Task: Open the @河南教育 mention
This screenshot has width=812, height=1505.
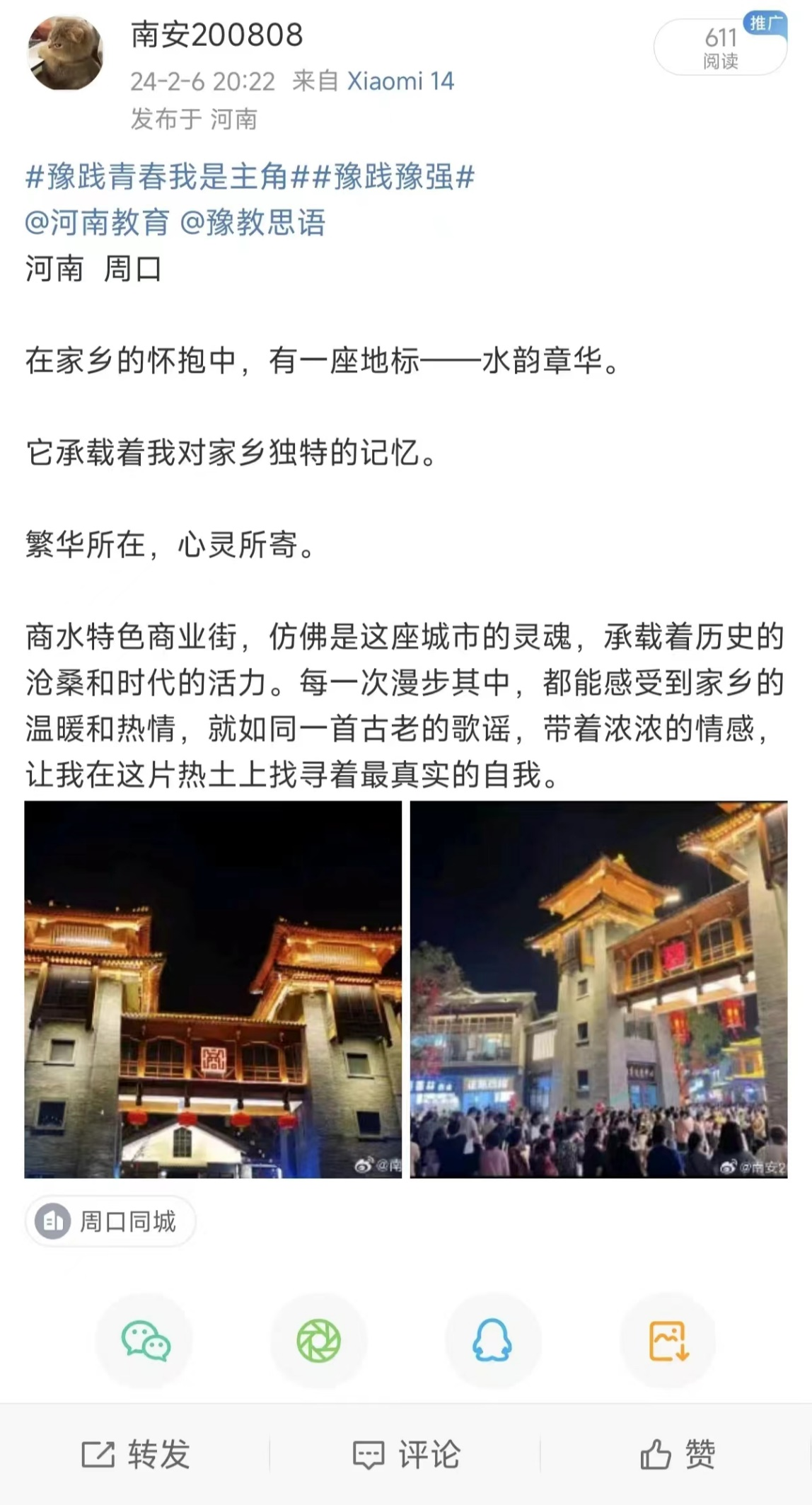Action: 98,223
